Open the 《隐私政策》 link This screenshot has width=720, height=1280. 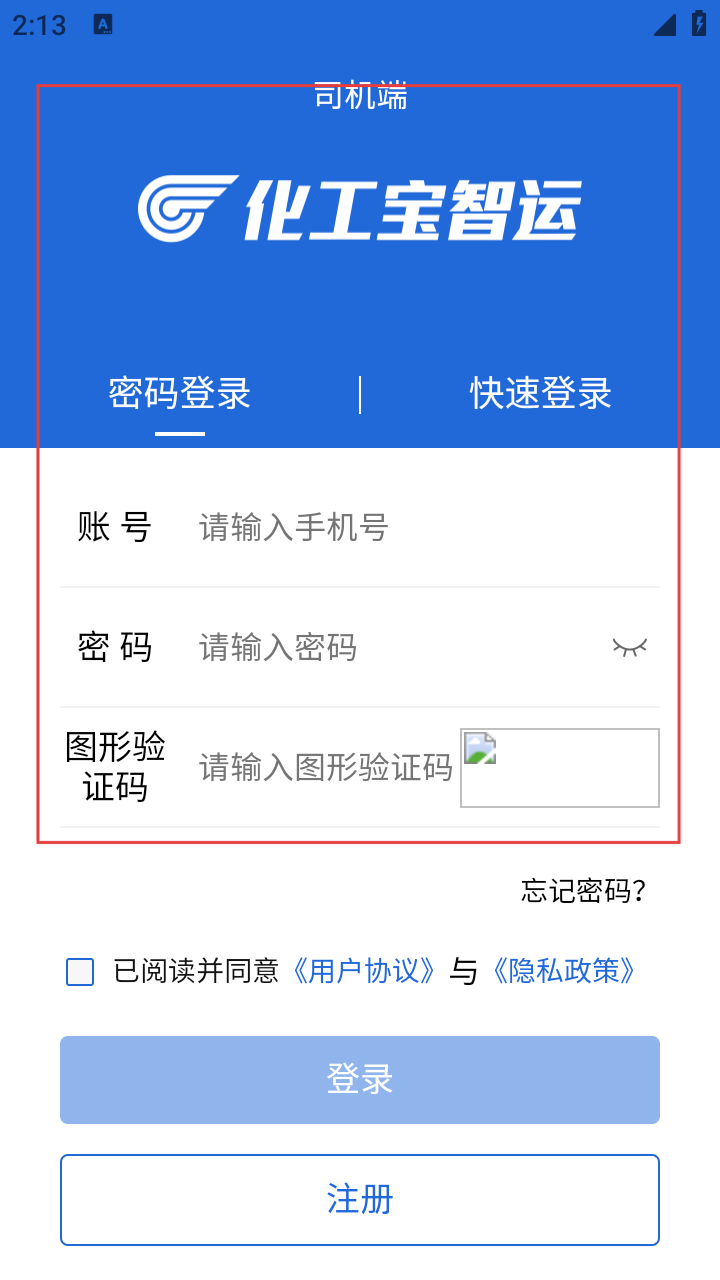(x=564, y=971)
